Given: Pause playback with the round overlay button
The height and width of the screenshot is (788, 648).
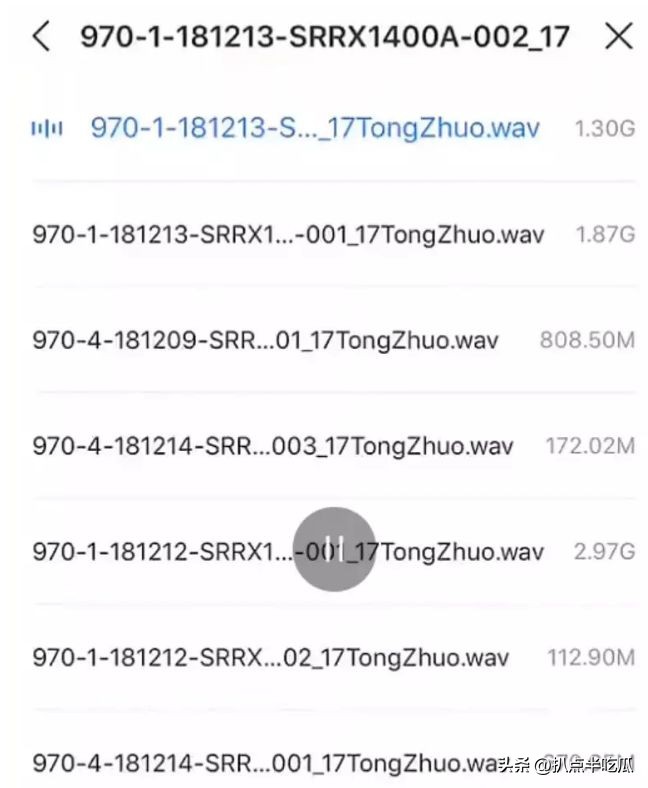Looking at the screenshot, I should tap(334, 547).
